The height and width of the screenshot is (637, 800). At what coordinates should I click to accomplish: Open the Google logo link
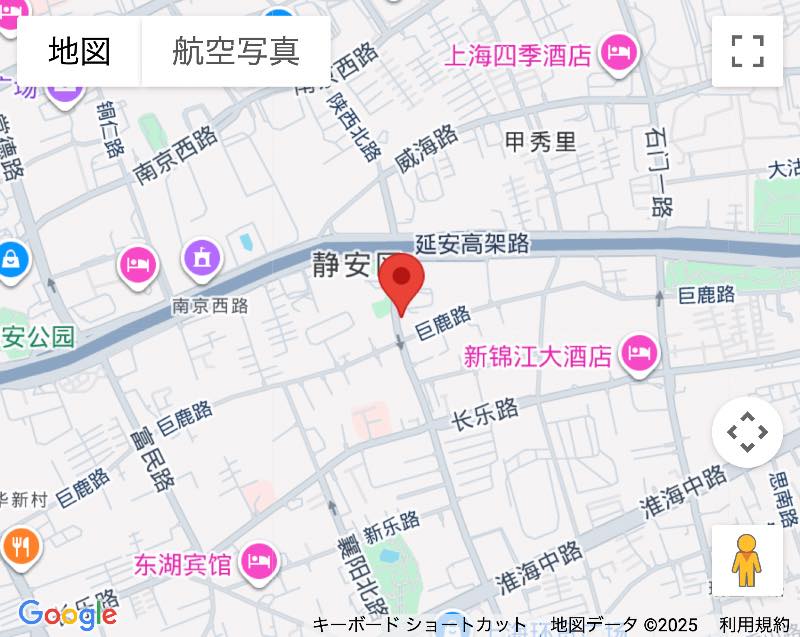67,615
